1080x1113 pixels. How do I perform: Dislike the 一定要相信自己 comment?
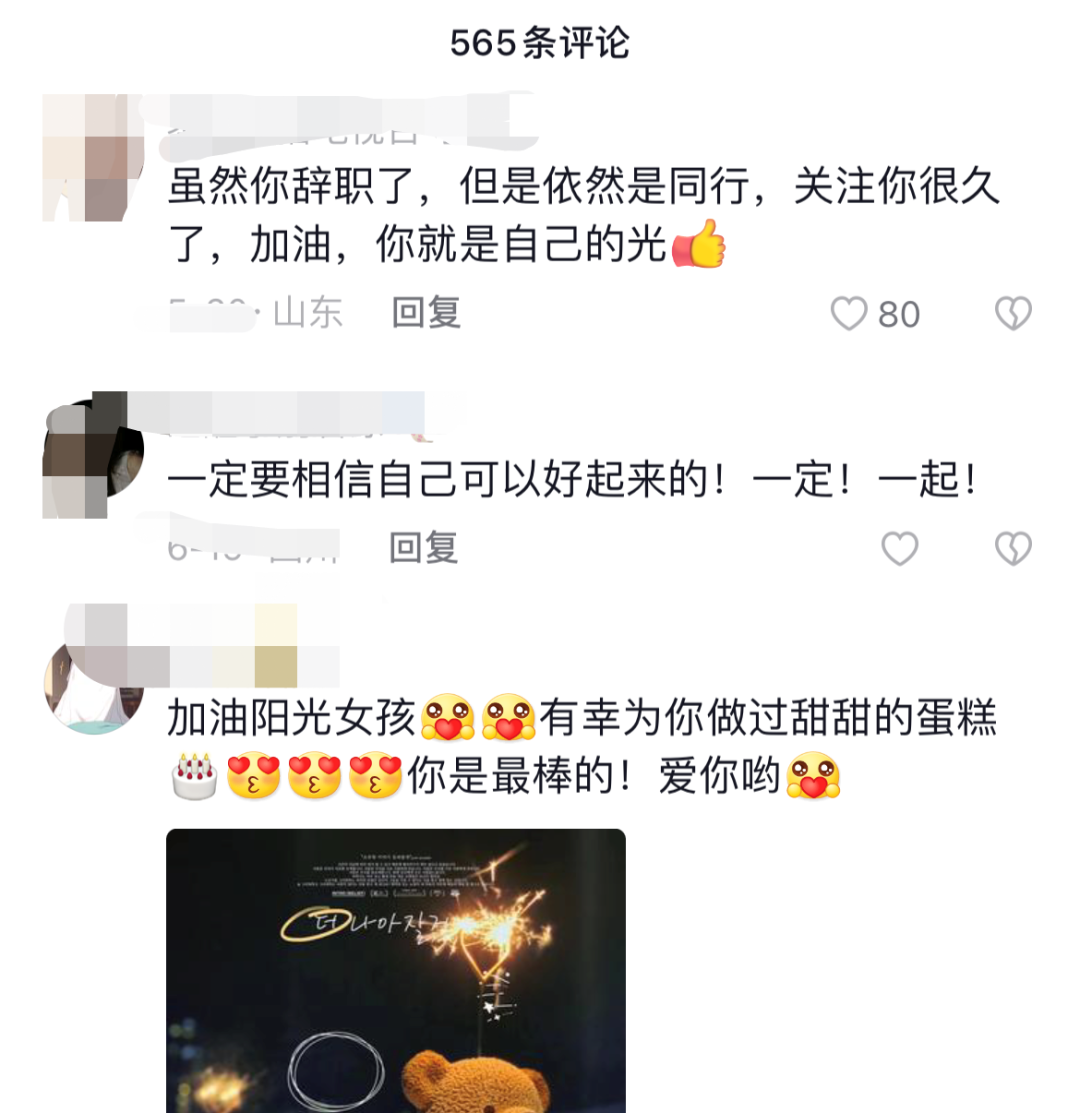point(1013,548)
